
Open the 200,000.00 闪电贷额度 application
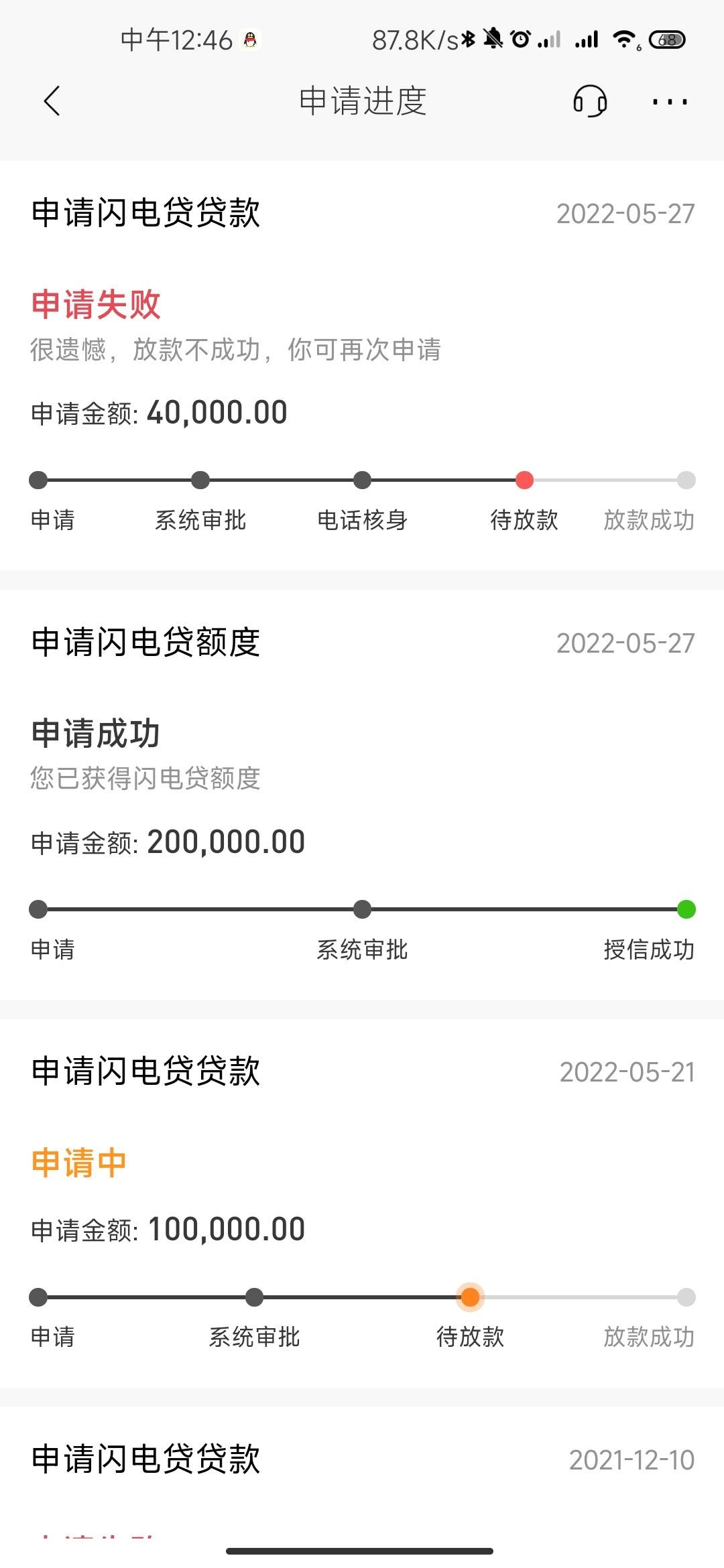click(362, 795)
